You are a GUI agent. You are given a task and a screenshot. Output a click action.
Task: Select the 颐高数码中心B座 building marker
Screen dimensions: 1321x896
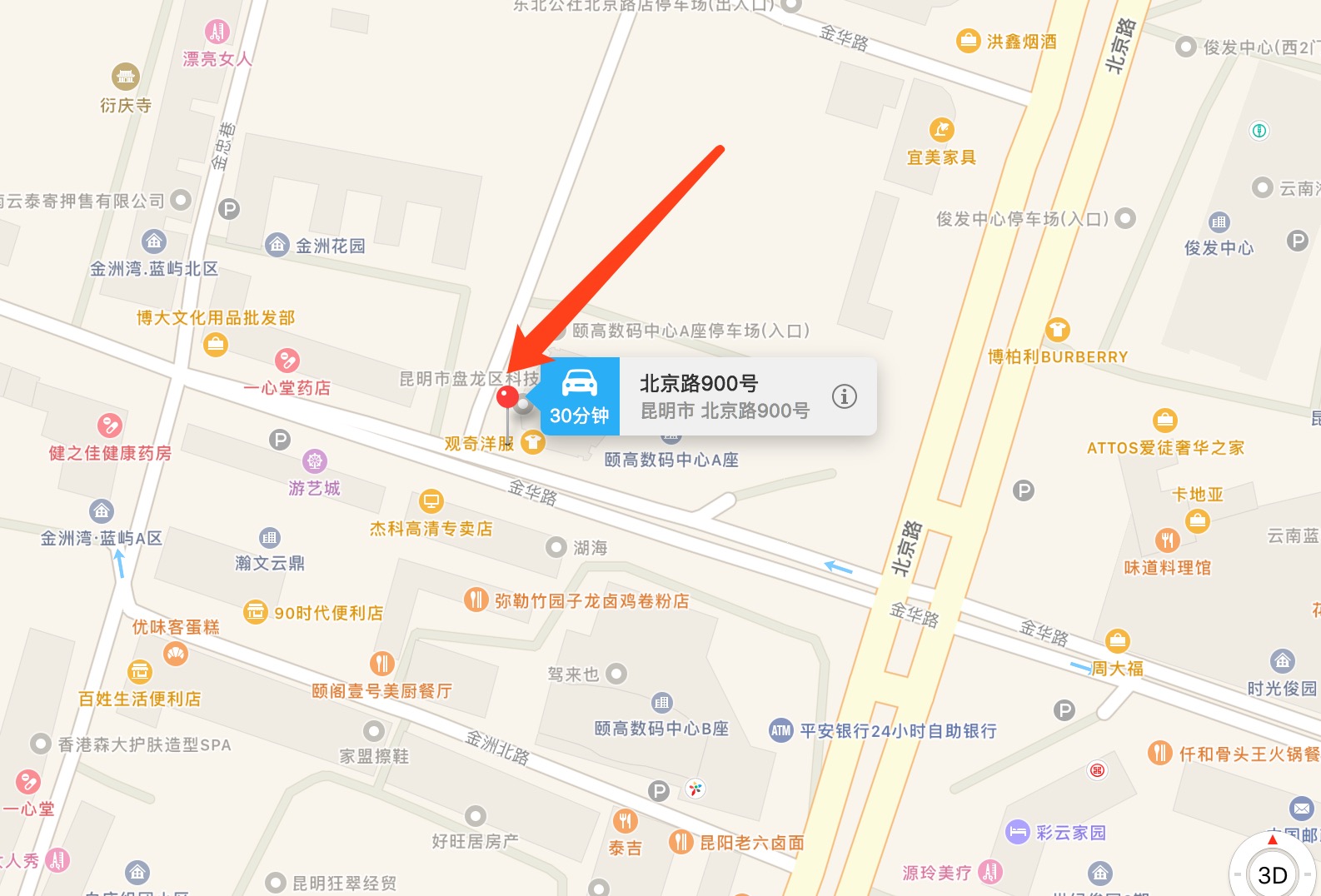tap(661, 702)
